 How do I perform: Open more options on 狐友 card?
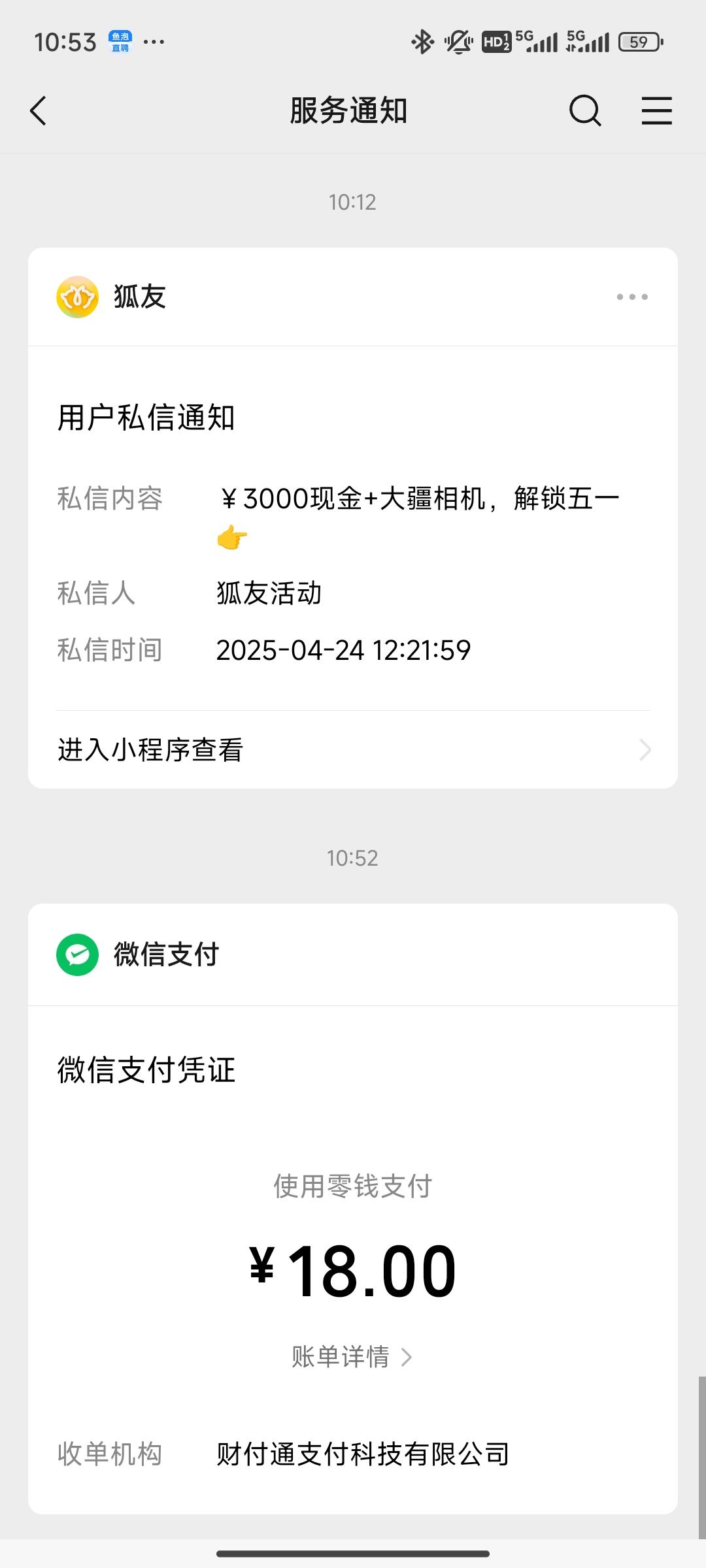coord(632,297)
